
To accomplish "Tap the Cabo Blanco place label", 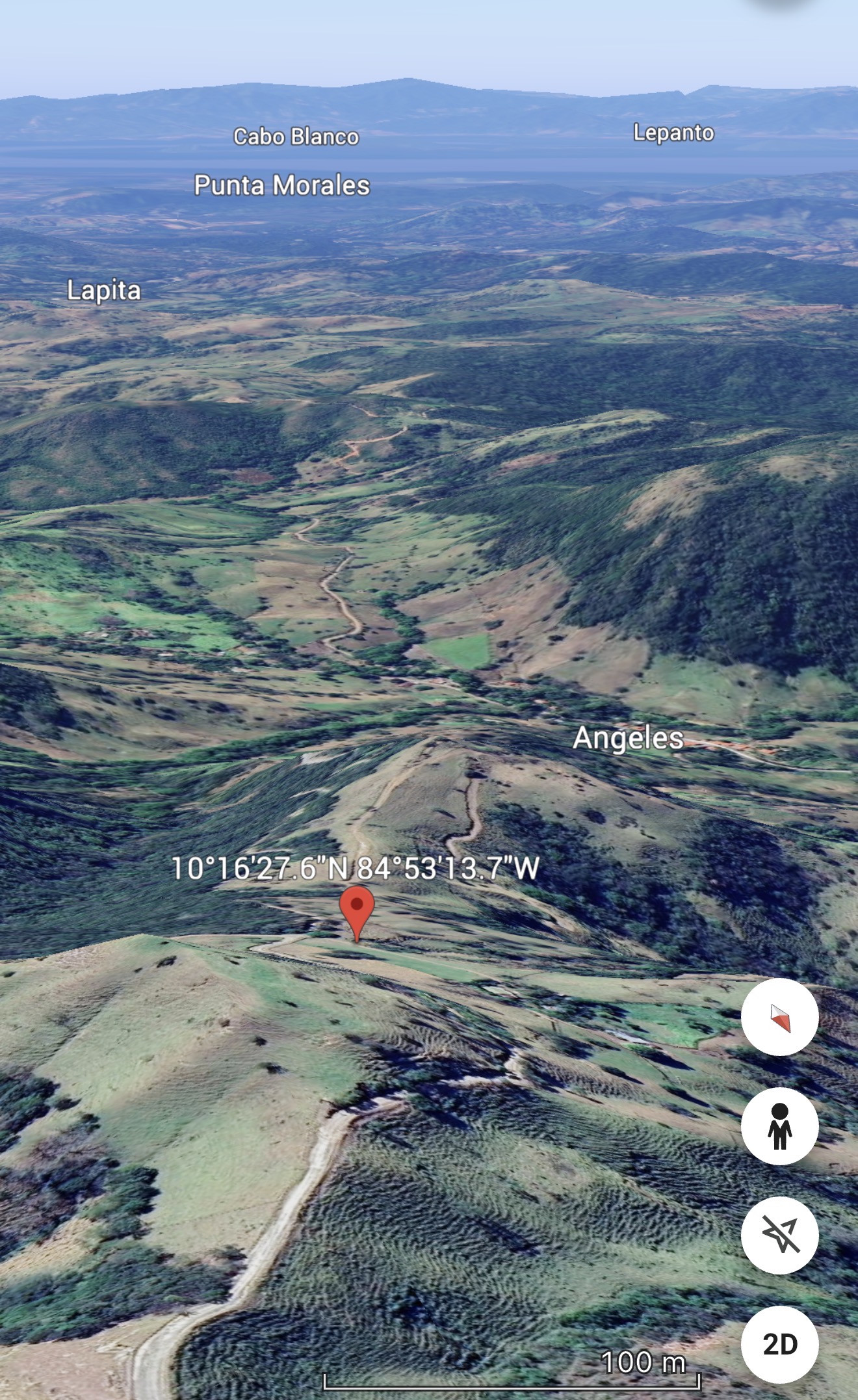I will [x=296, y=137].
